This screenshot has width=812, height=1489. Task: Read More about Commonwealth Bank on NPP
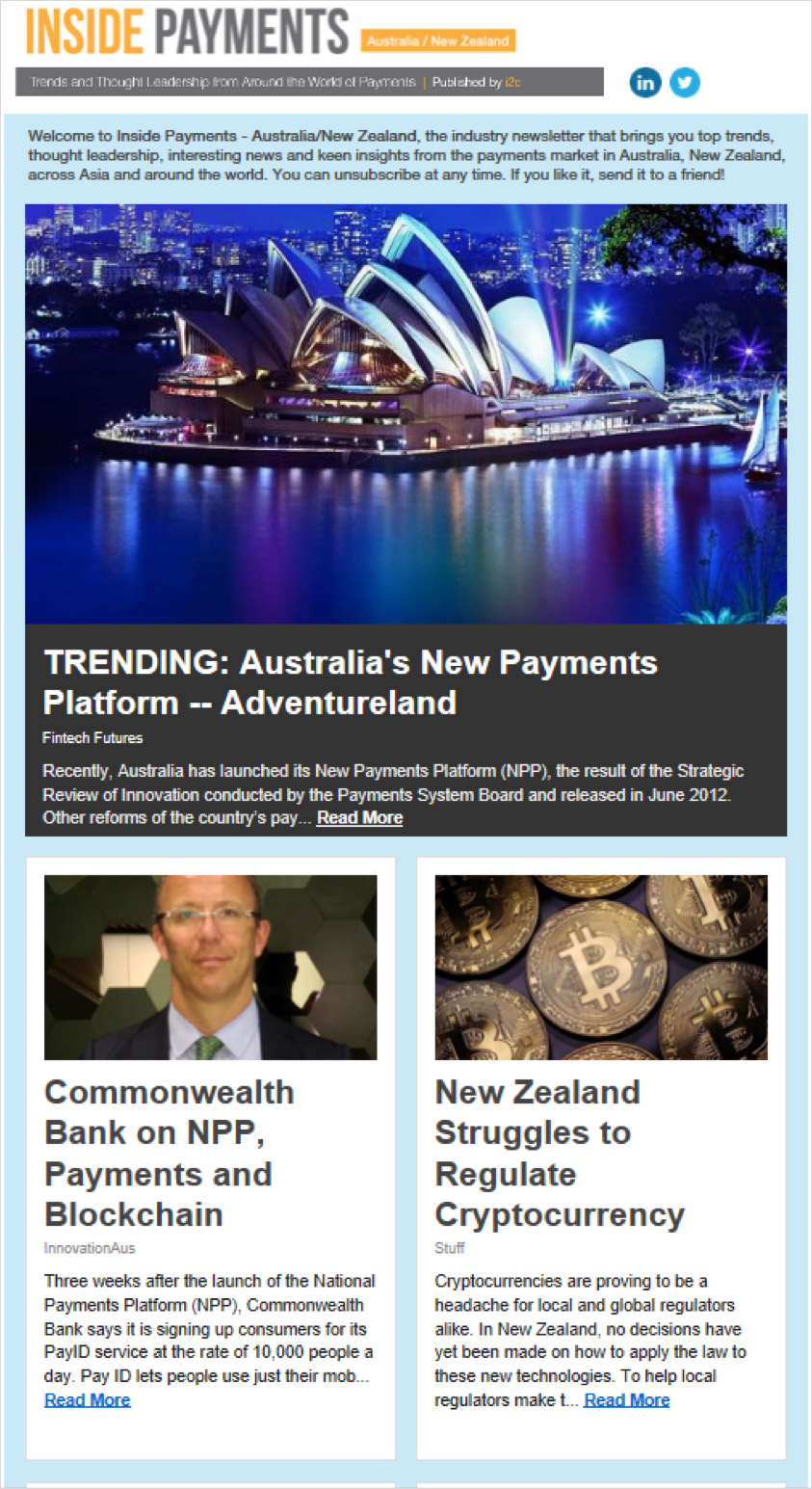pos(87,1400)
